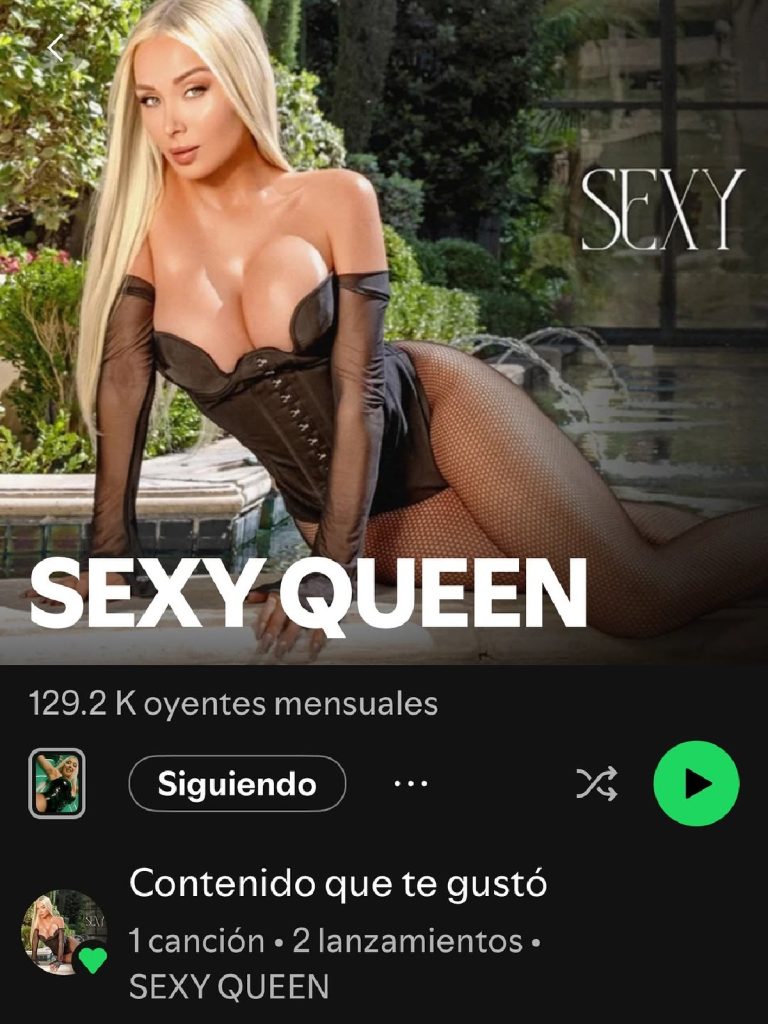Open the three-dot more options menu
Image resolution: width=768 pixels, height=1024 pixels.
tap(411, 784)
